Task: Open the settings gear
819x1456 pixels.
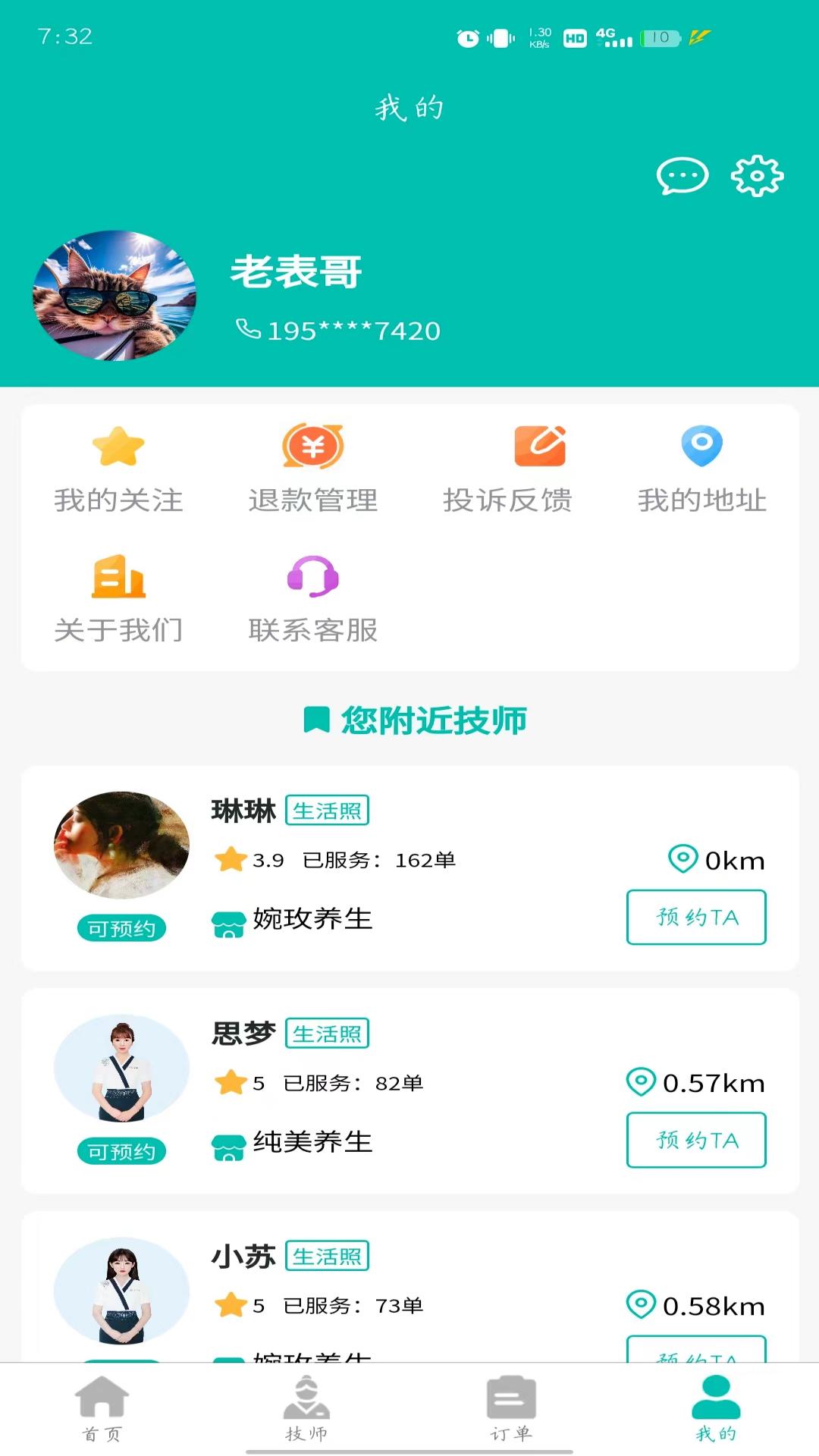Action: coord(756,176)
